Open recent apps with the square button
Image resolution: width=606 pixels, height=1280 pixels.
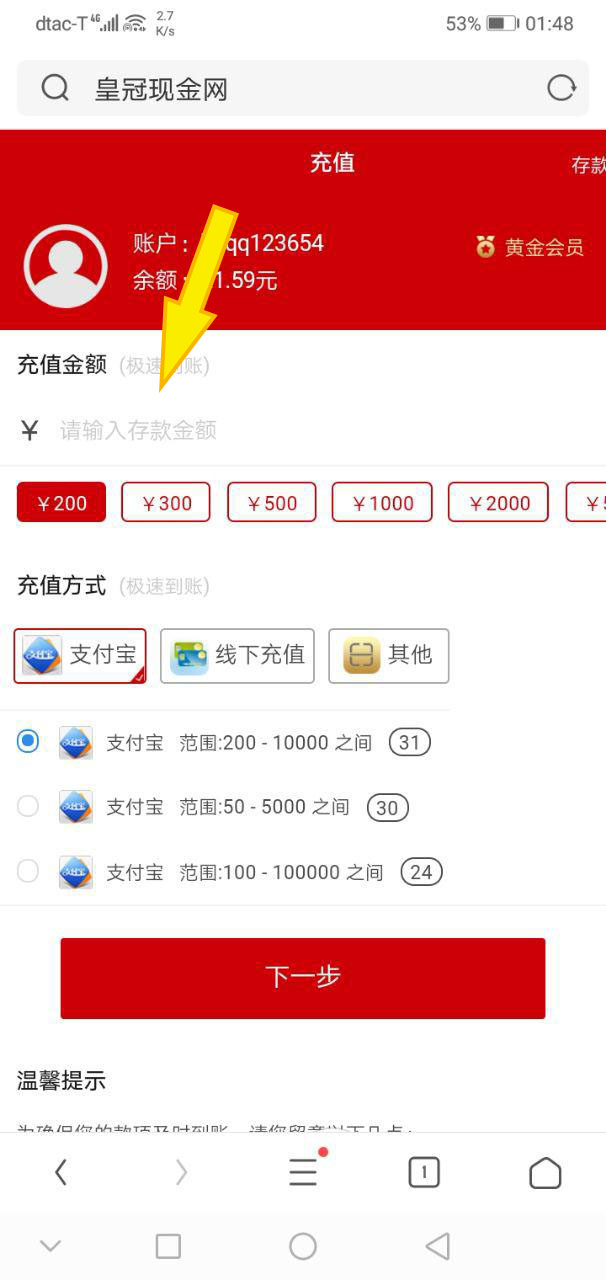coord(168,1246)
